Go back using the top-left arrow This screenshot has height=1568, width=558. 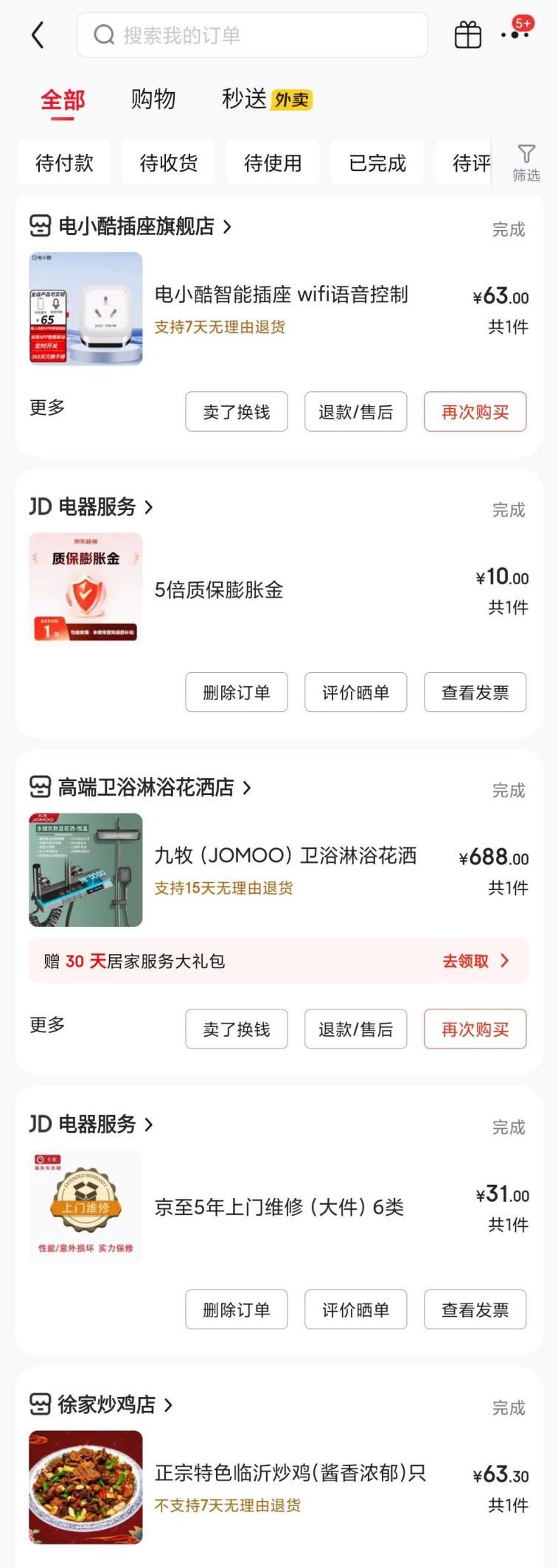(38, 35)
